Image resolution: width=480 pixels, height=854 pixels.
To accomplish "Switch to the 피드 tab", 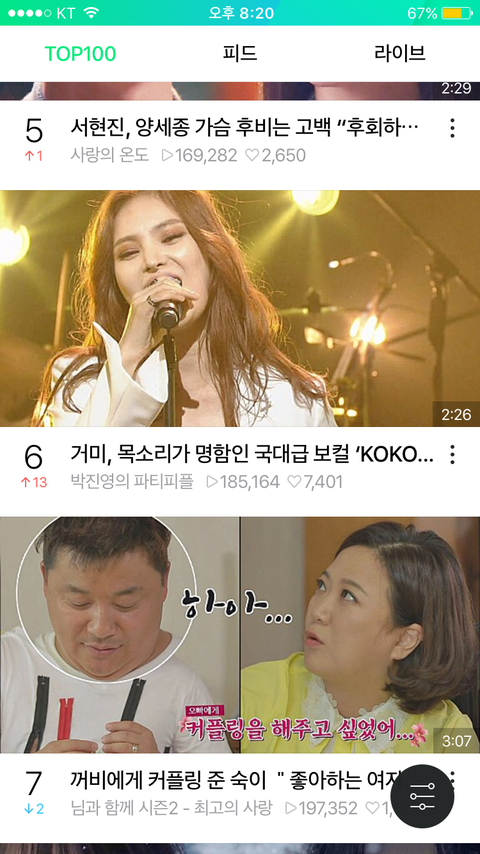I will (240, 53).
